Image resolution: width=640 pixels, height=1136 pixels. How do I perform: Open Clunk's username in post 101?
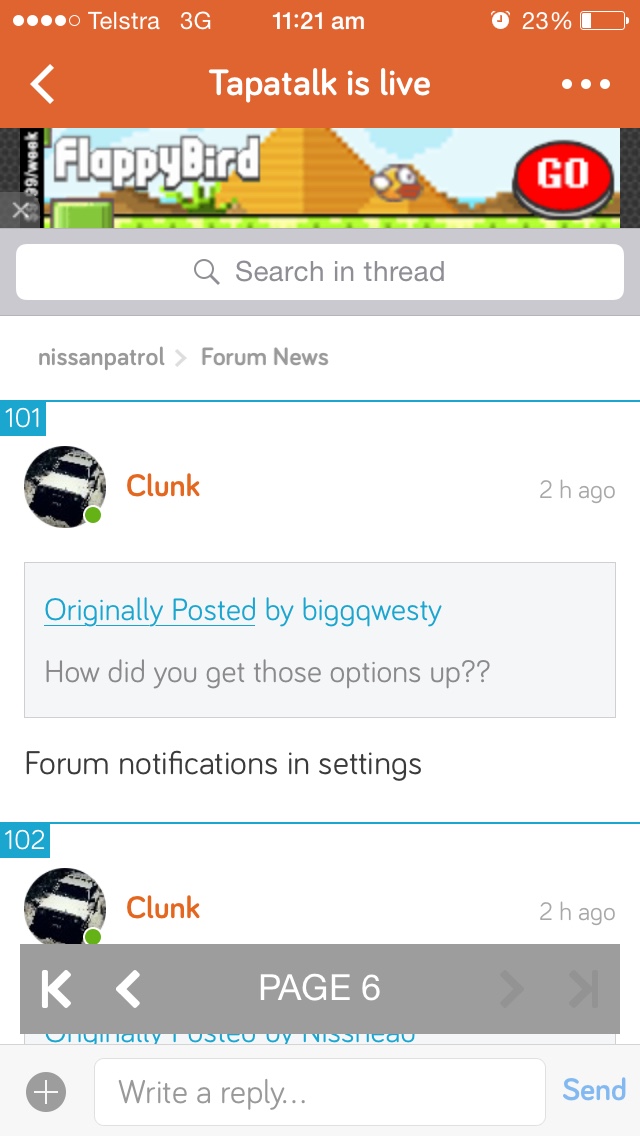[163, 486]
